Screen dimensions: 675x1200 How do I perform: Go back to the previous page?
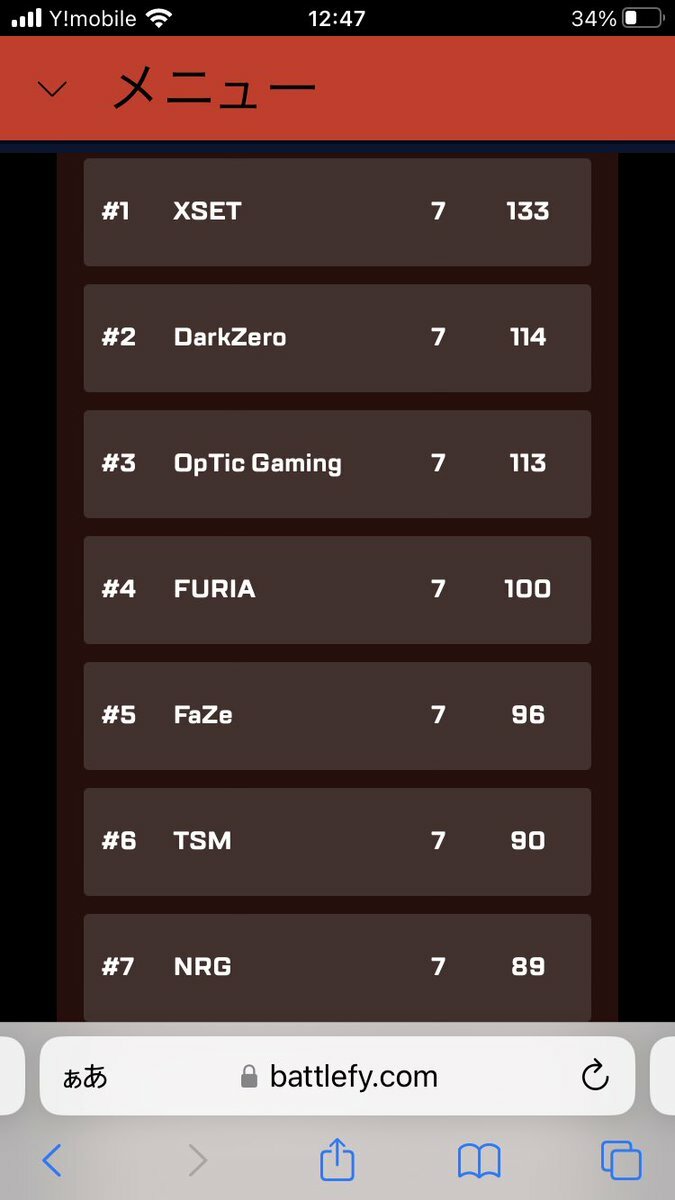[x=52, y=1161]
